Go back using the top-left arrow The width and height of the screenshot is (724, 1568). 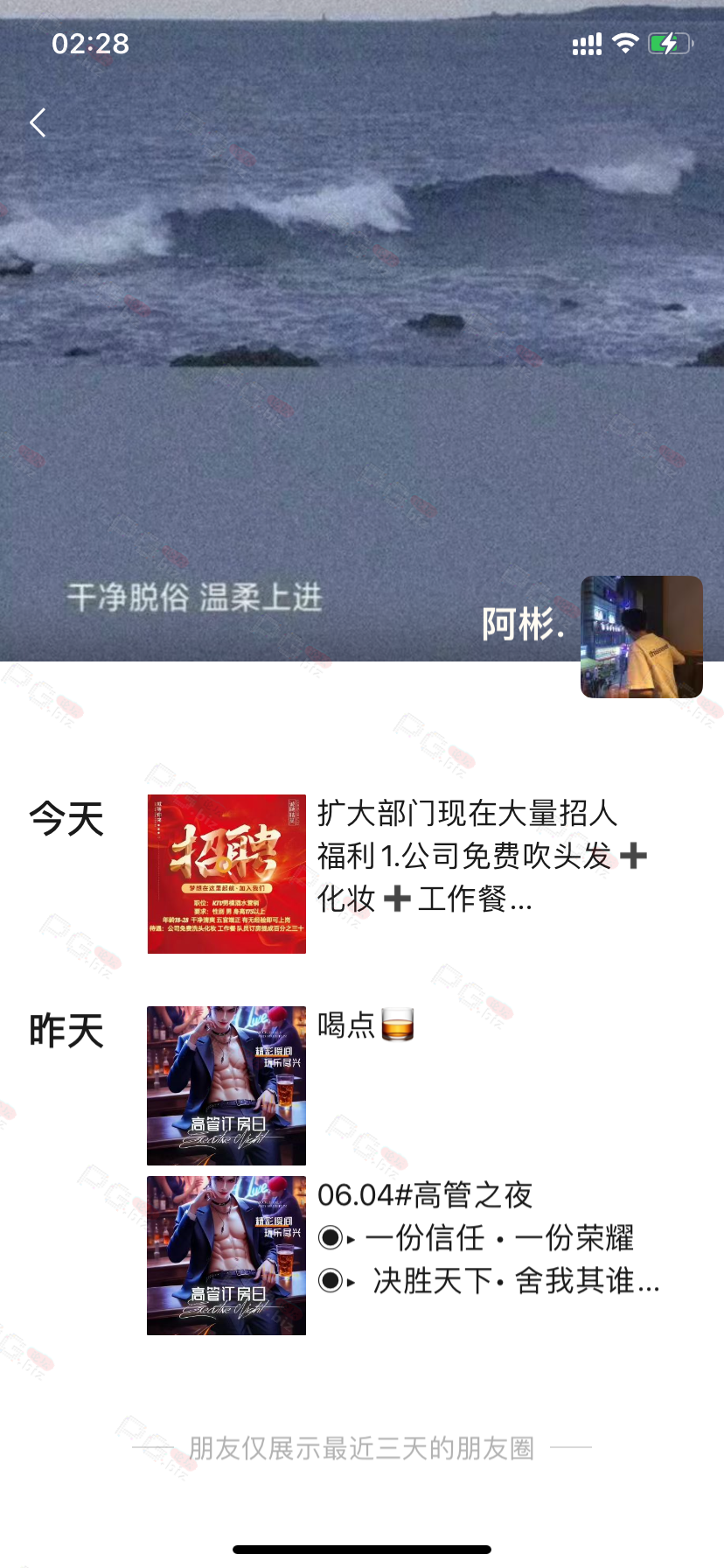pyautogui.click(x=38, y=122)
